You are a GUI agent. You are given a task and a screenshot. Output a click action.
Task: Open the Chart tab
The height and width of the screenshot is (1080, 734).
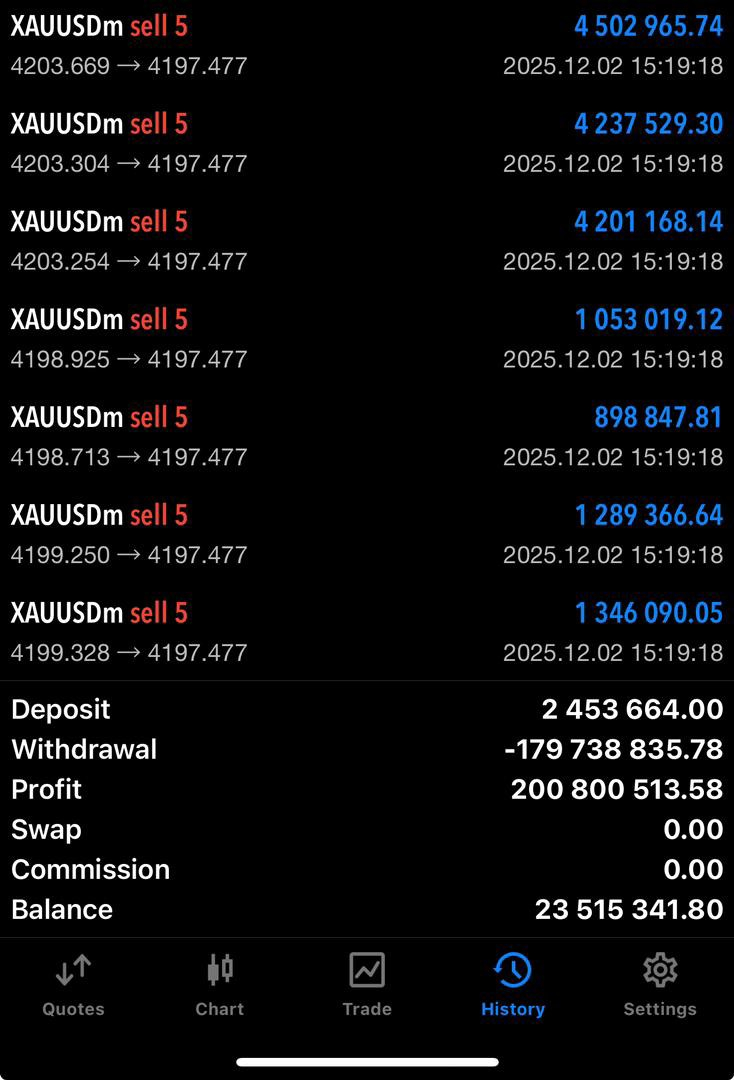point(220,985)
